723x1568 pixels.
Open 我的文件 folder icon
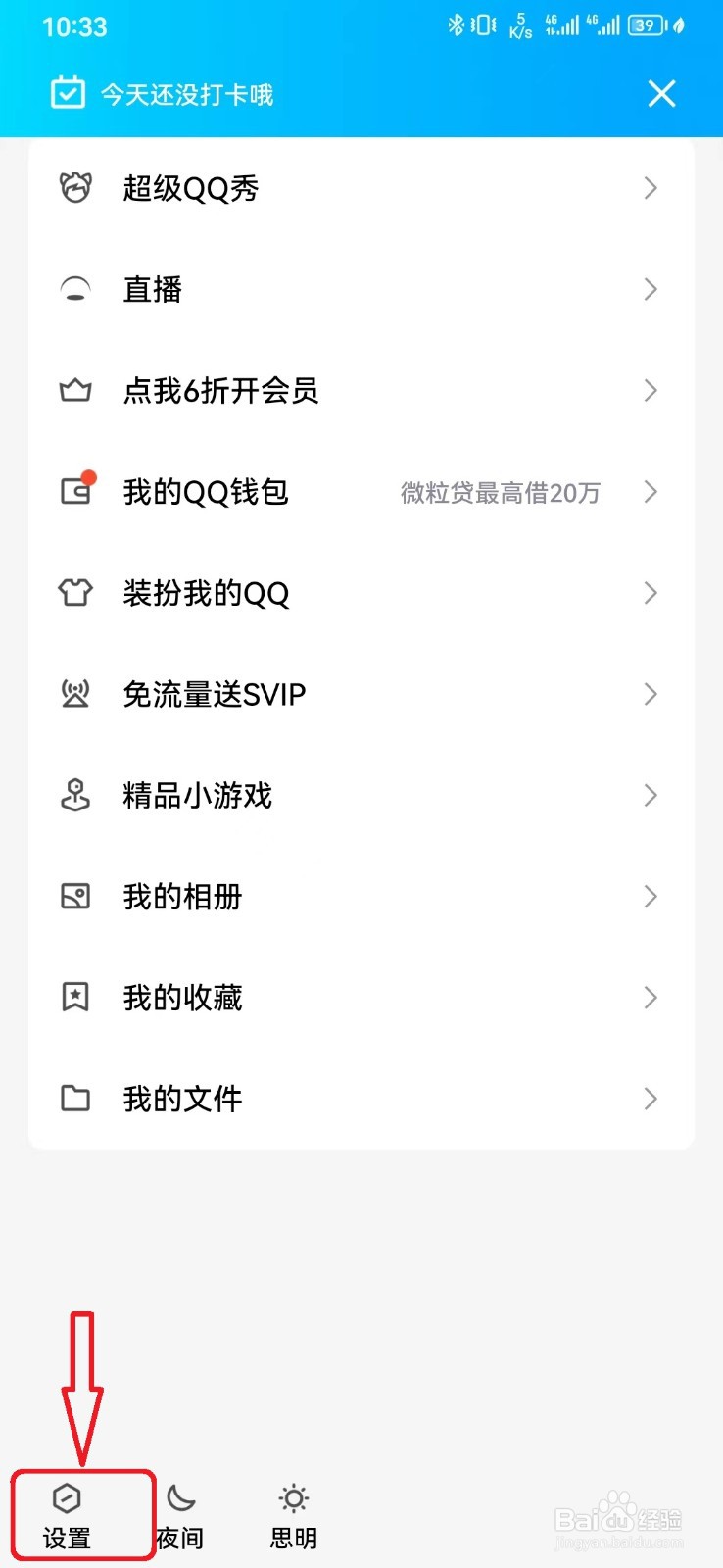tap(76, 1099)
